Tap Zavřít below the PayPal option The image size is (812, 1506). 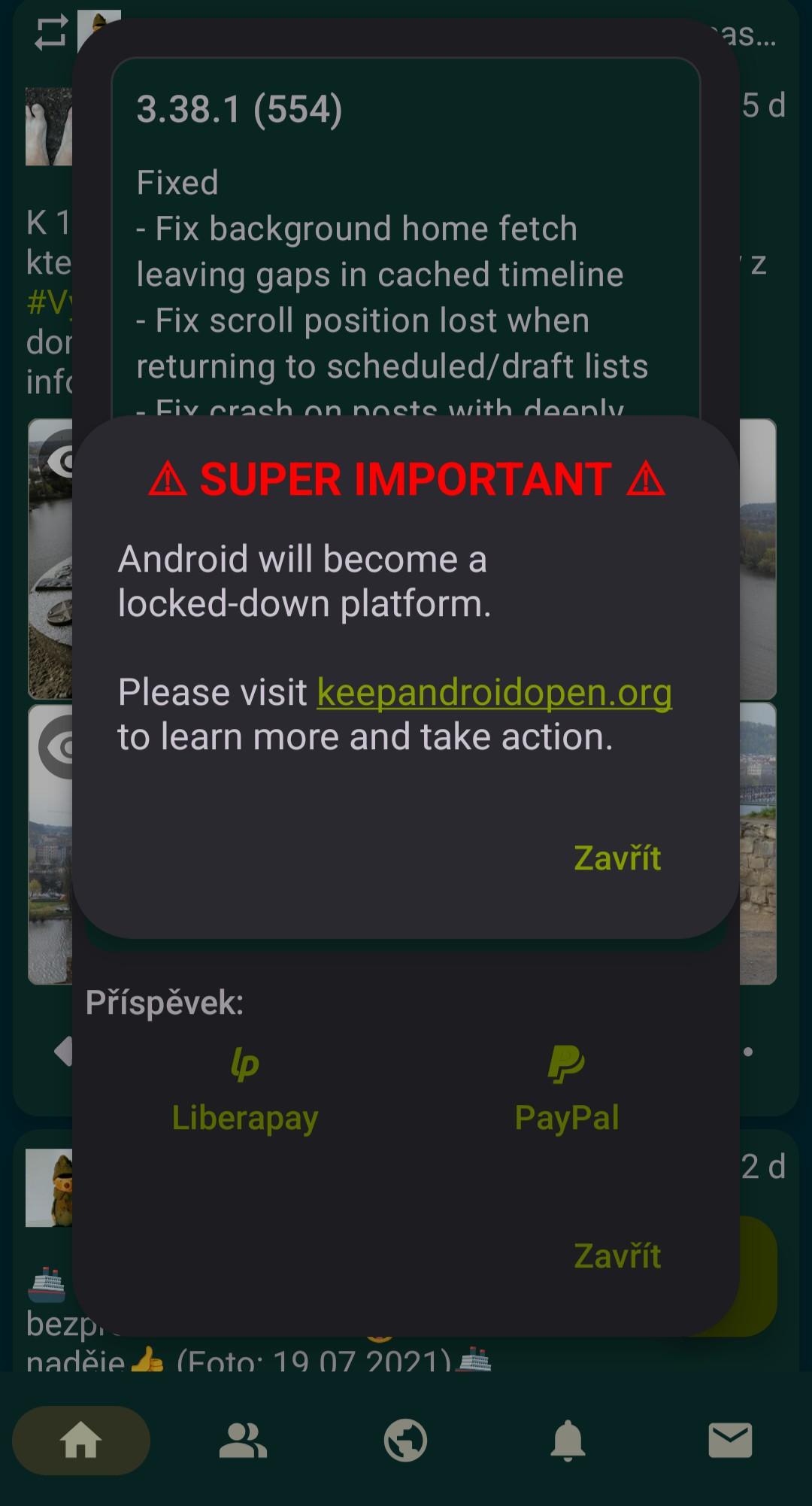pos(617,1256)
